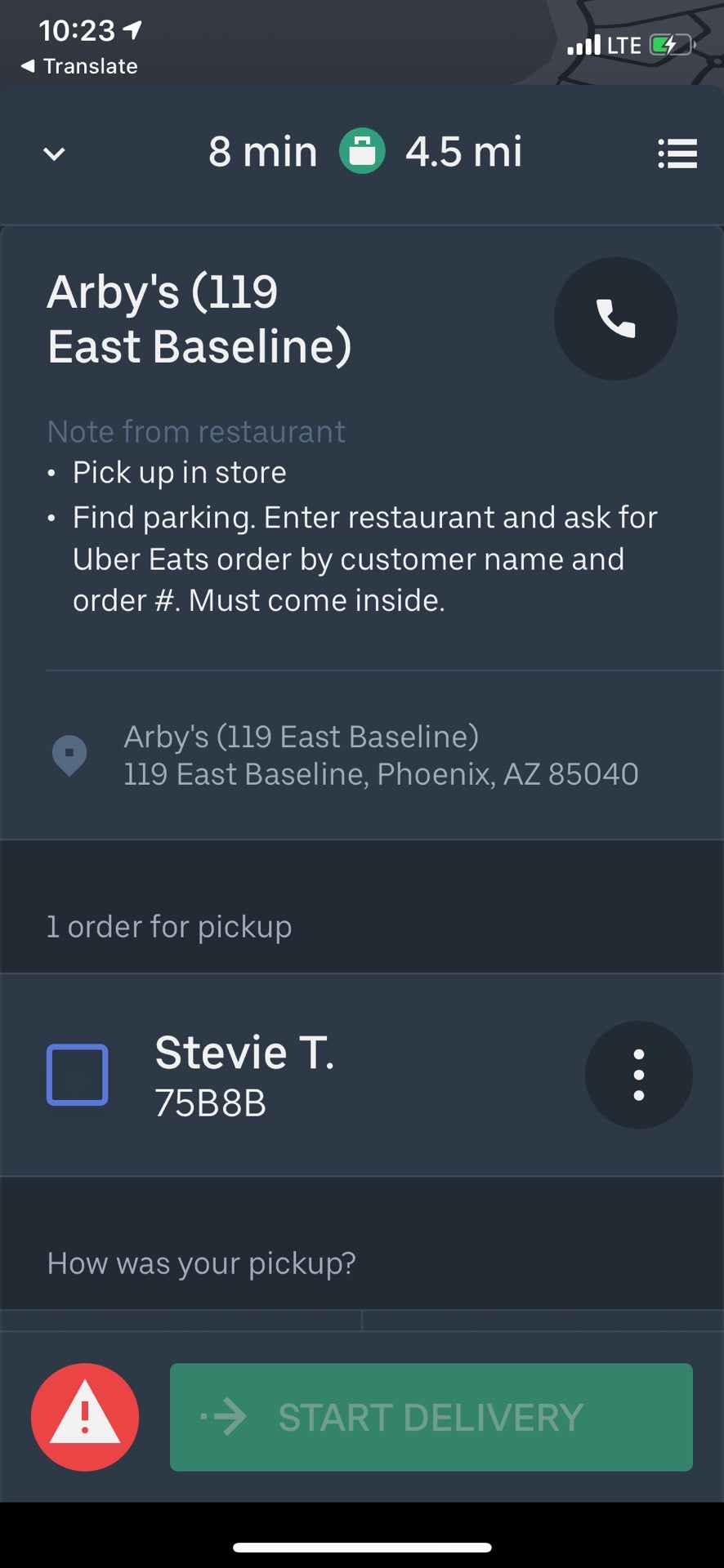Collapse the trip panel with the down chevron
This screenshot has height=1568, width=724.
tap(53, 154)
